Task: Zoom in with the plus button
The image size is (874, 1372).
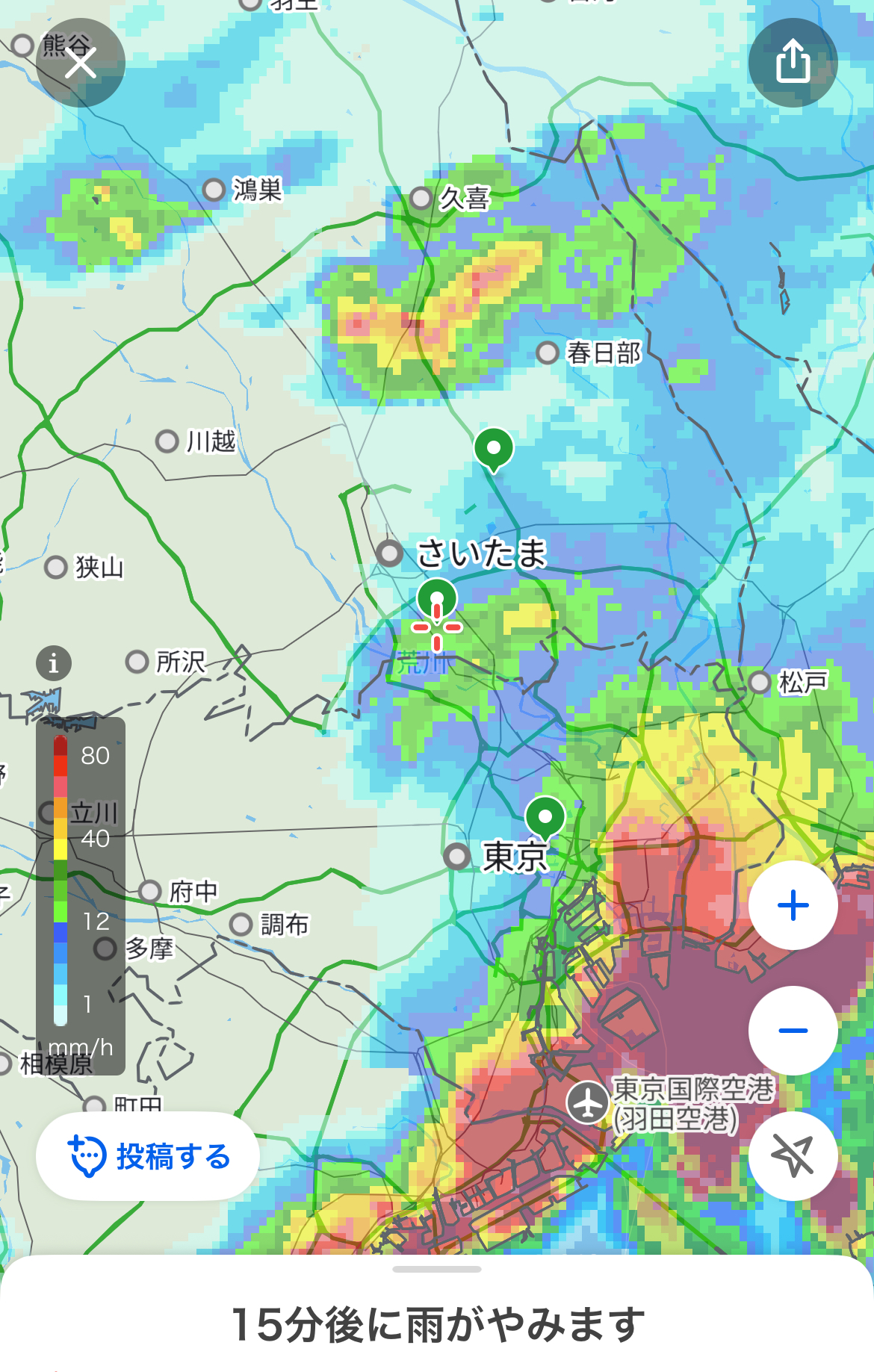Action: (x=793, y=905)
